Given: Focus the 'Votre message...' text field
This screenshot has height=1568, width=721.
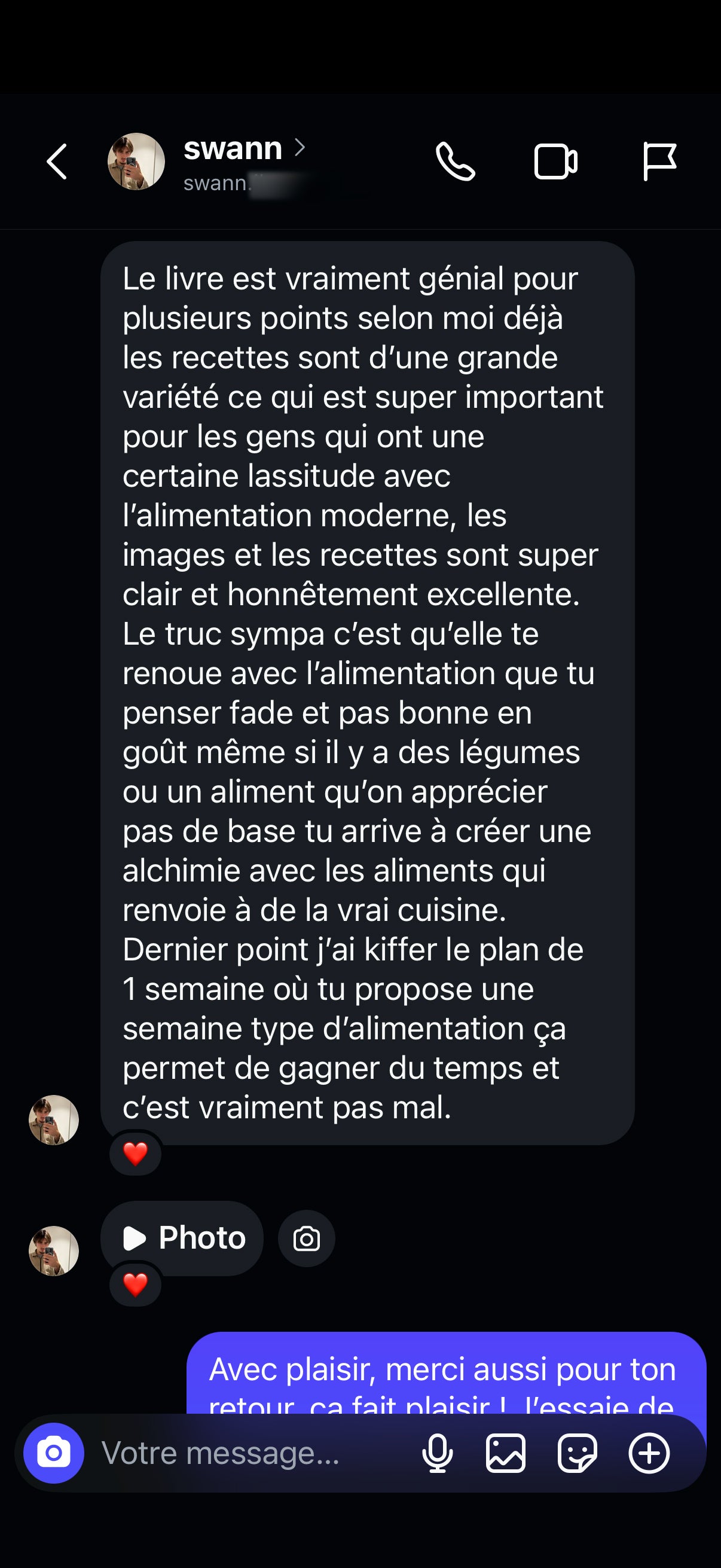Looking at the screenshot, I should click(x=243, y=1453).
